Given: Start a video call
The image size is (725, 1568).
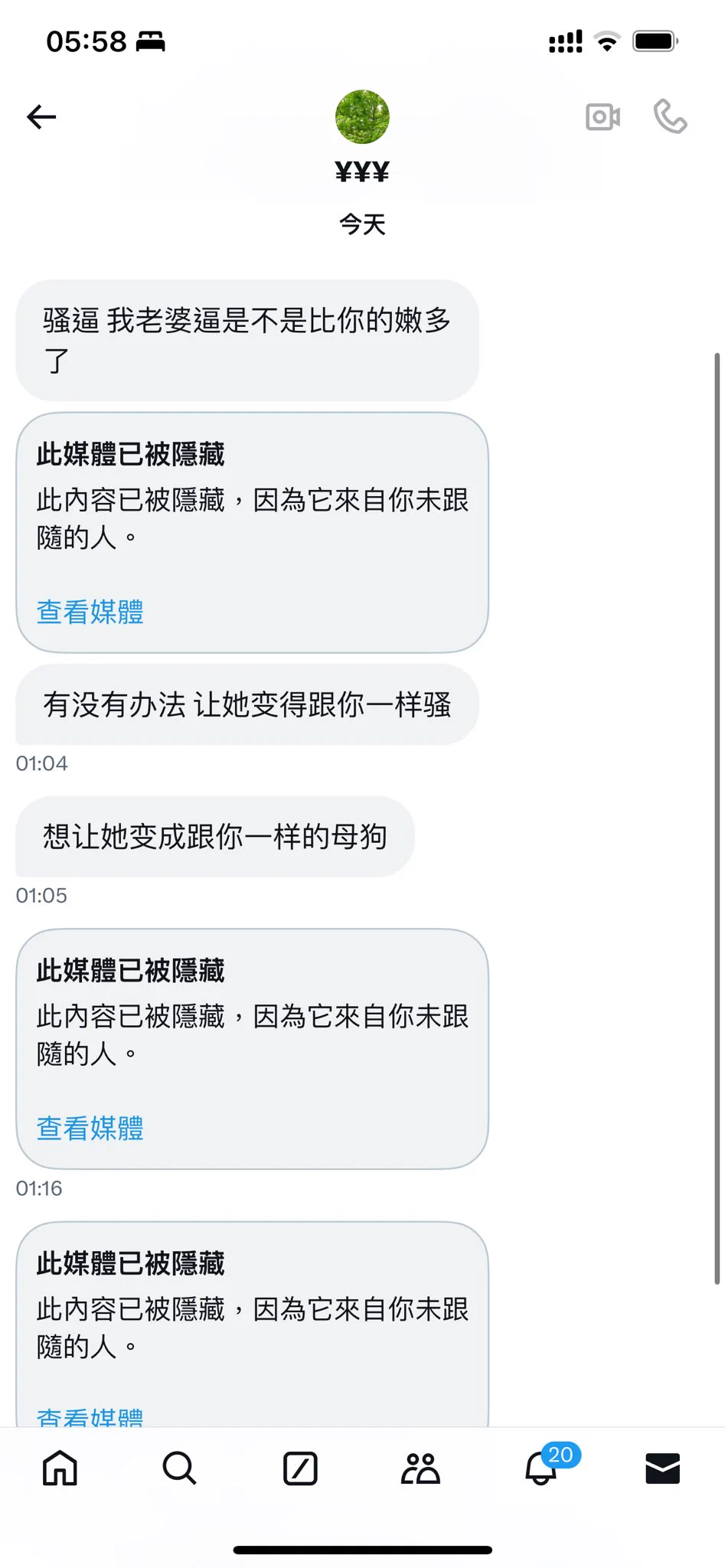Looking at the screenshot, I should [x=603, y=117].
